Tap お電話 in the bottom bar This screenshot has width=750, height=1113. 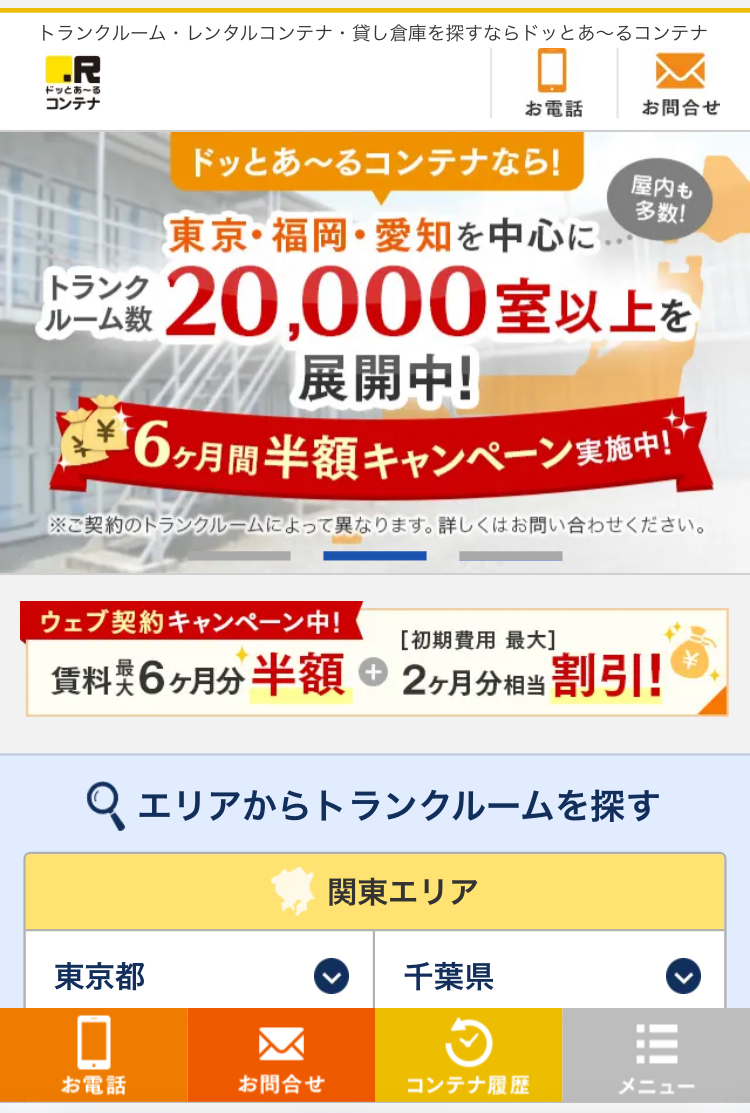pyautogui.click(x=93, y=1055)
